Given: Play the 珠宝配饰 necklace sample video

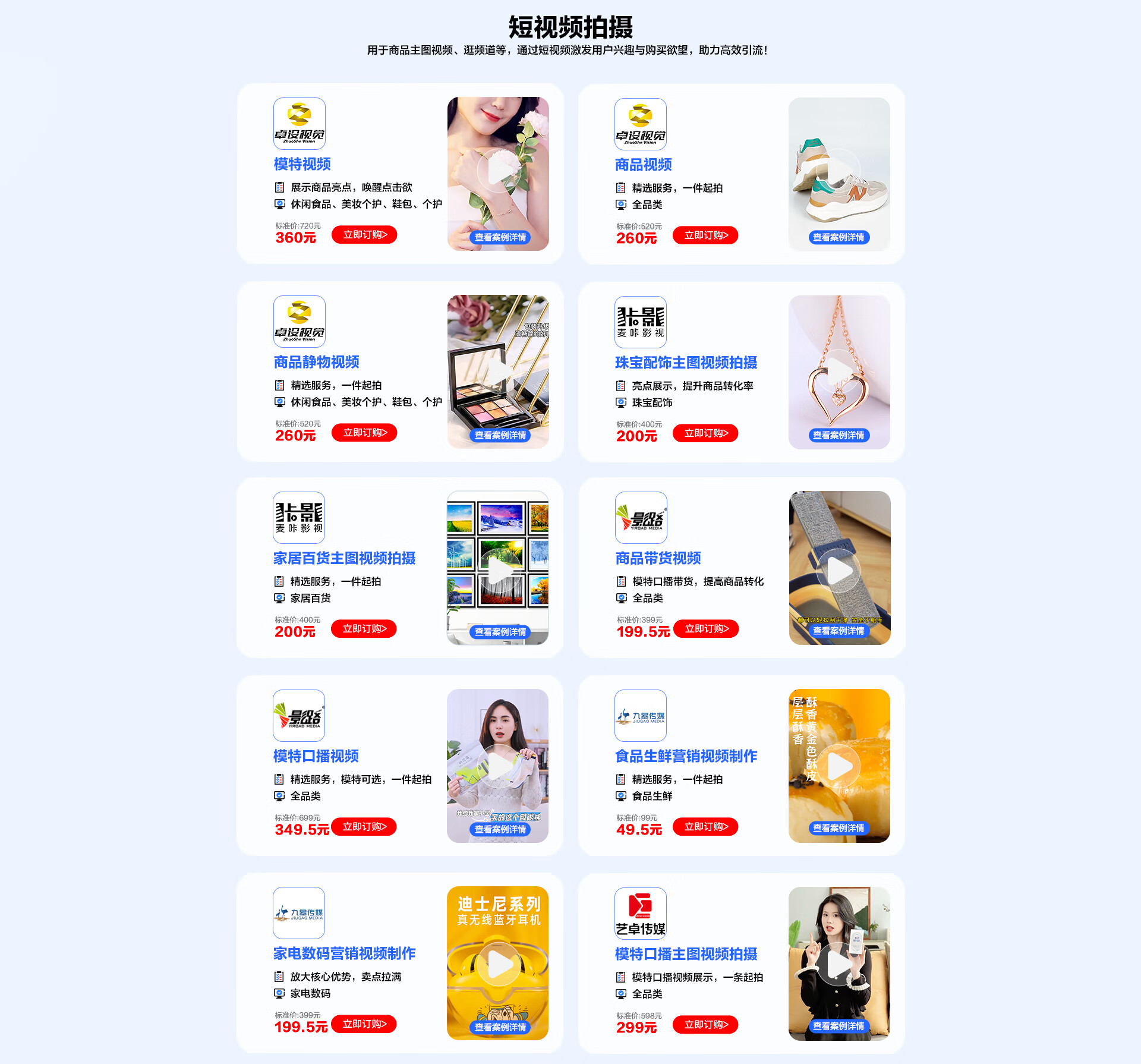Looking at the screenshot, I should tap(839, 372).
